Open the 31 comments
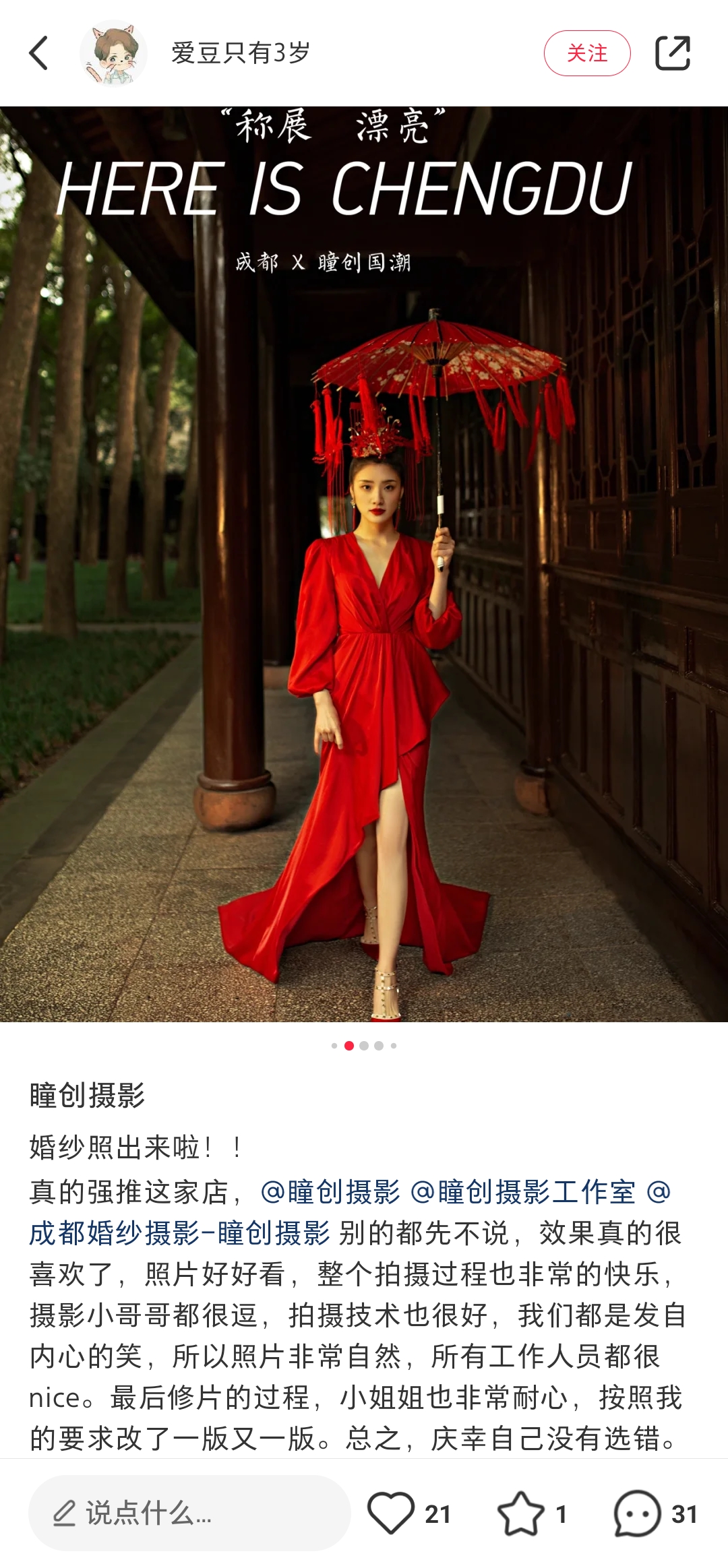Viewport: 728px width, 1568px height. click(638, 1513)
